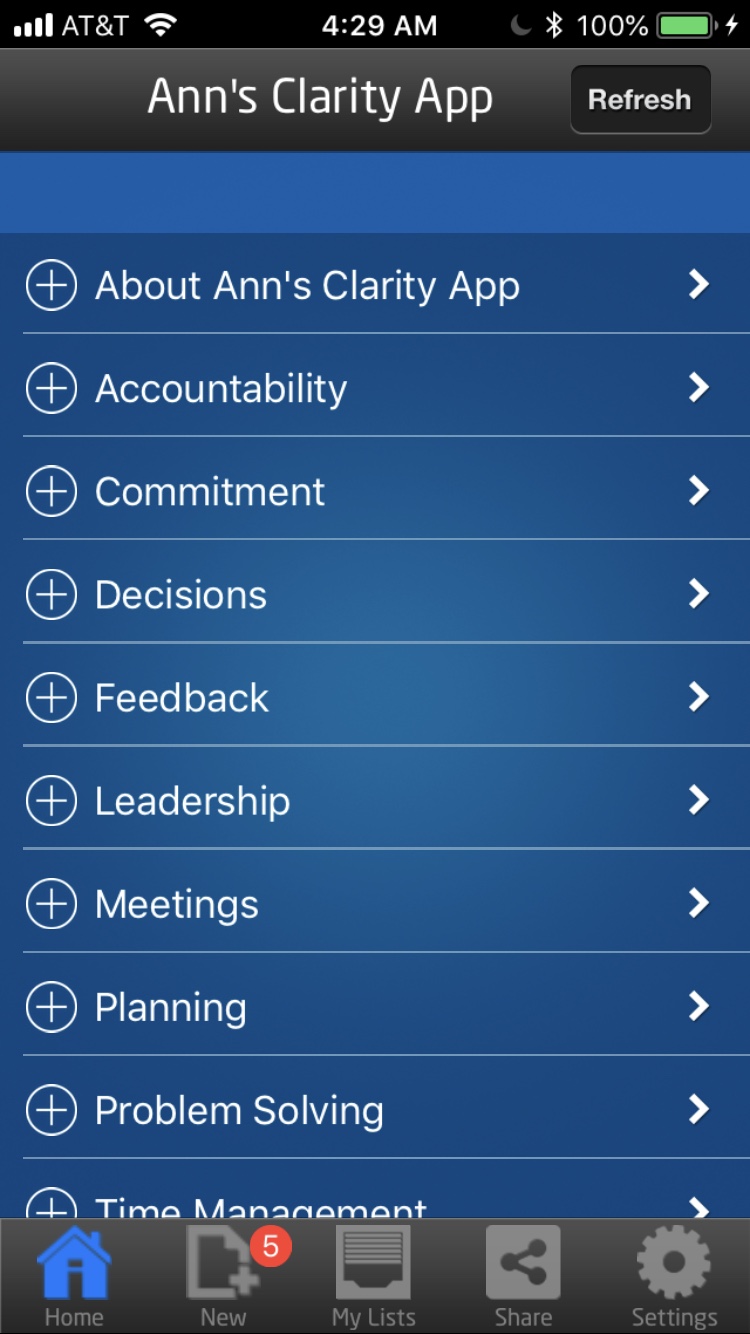Tap the Refresh button
This screenshot has height=1334, width=750.
pos(640,100)
